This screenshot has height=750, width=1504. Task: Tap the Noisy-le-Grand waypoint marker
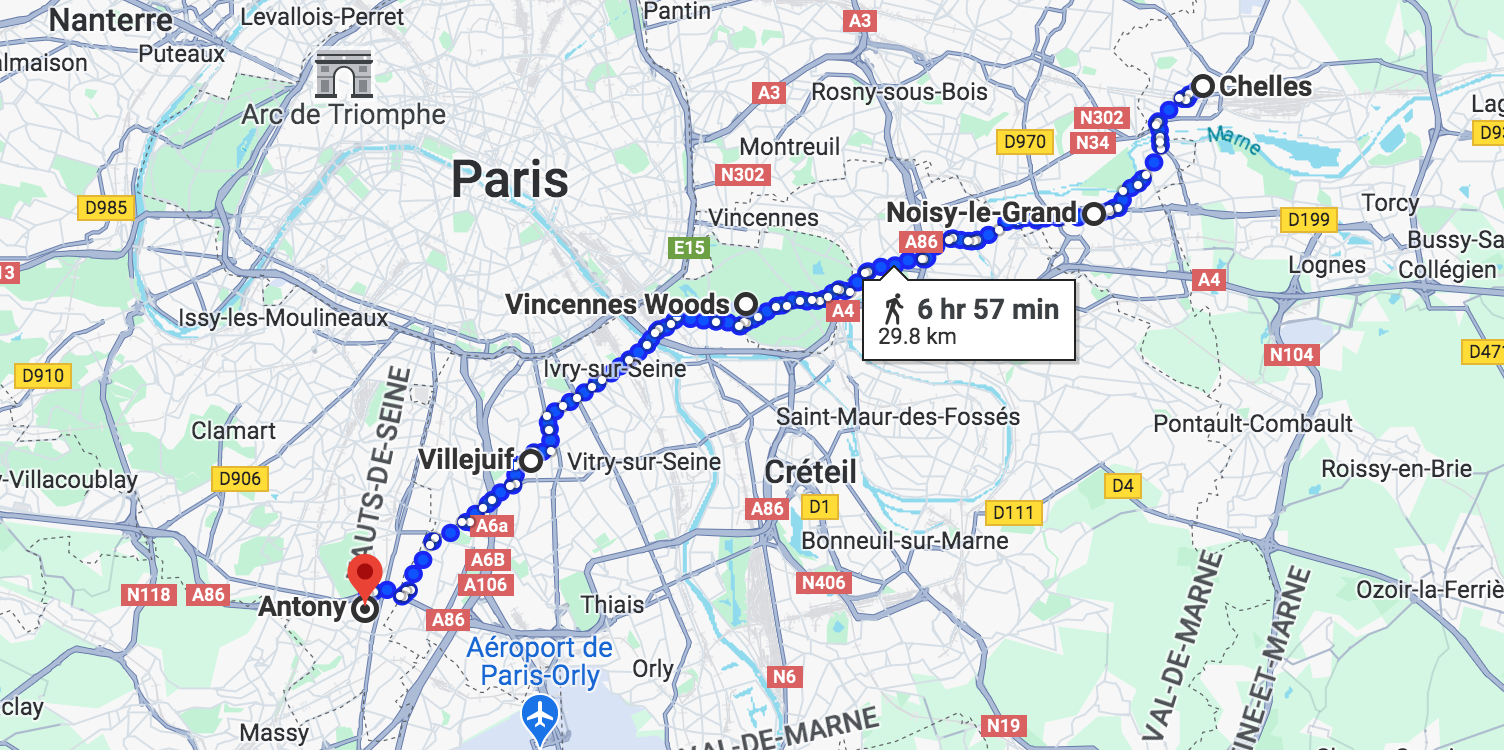click(x=1095, y=213)
